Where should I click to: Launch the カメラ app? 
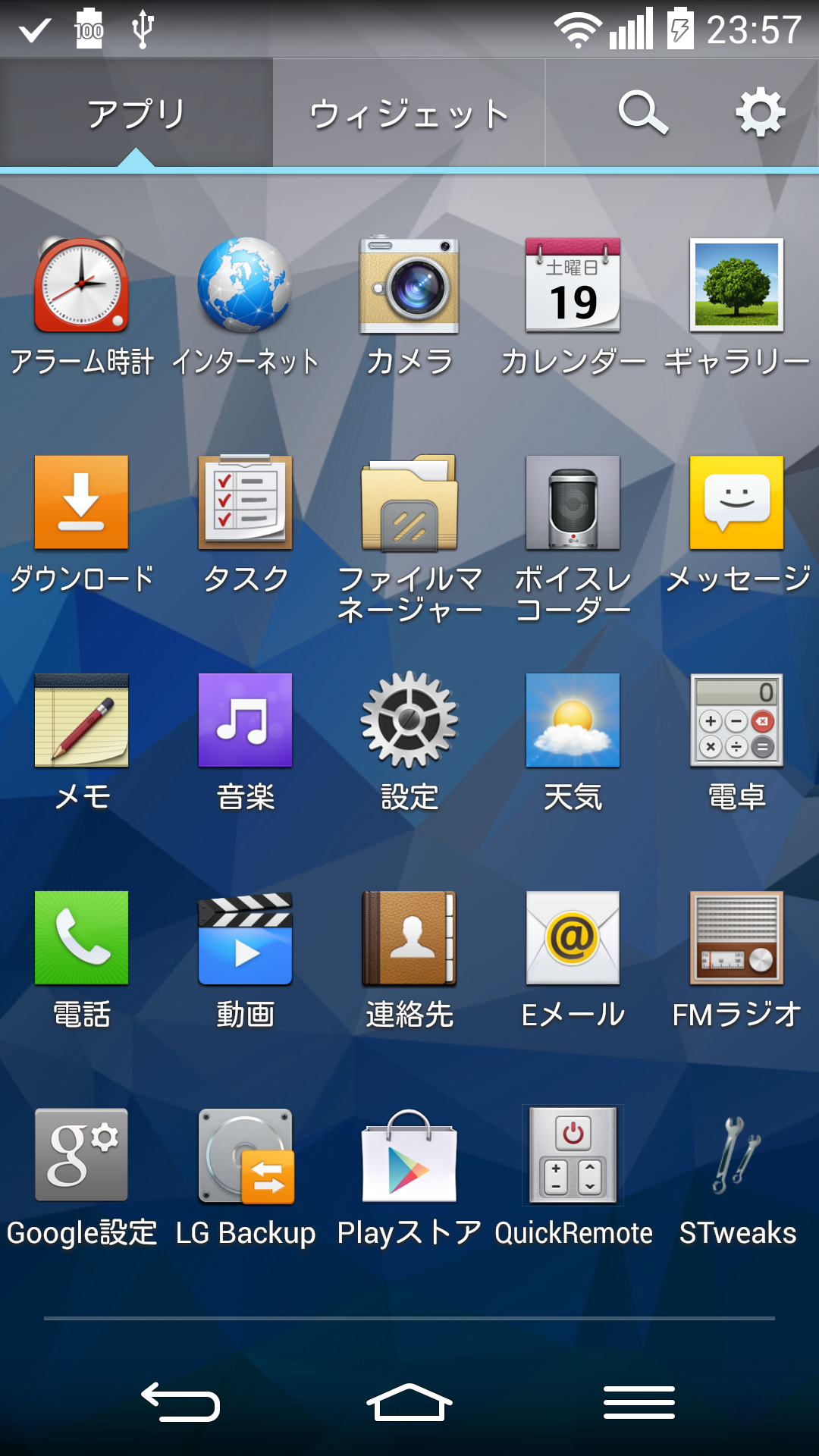pyautogui.click(x=409, y=286)
